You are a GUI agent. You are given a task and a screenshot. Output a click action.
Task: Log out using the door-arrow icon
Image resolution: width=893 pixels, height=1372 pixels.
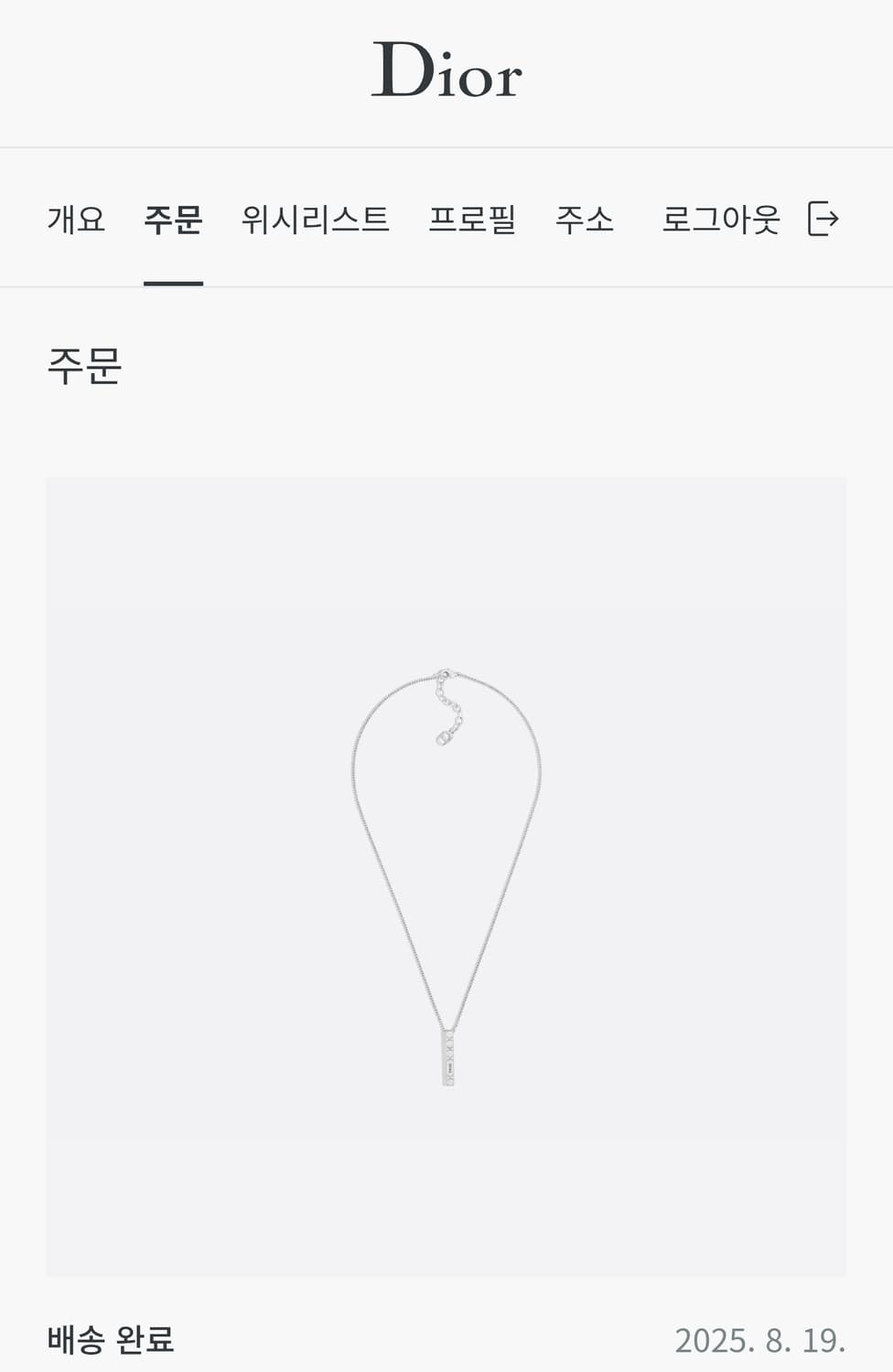[823, 220]
